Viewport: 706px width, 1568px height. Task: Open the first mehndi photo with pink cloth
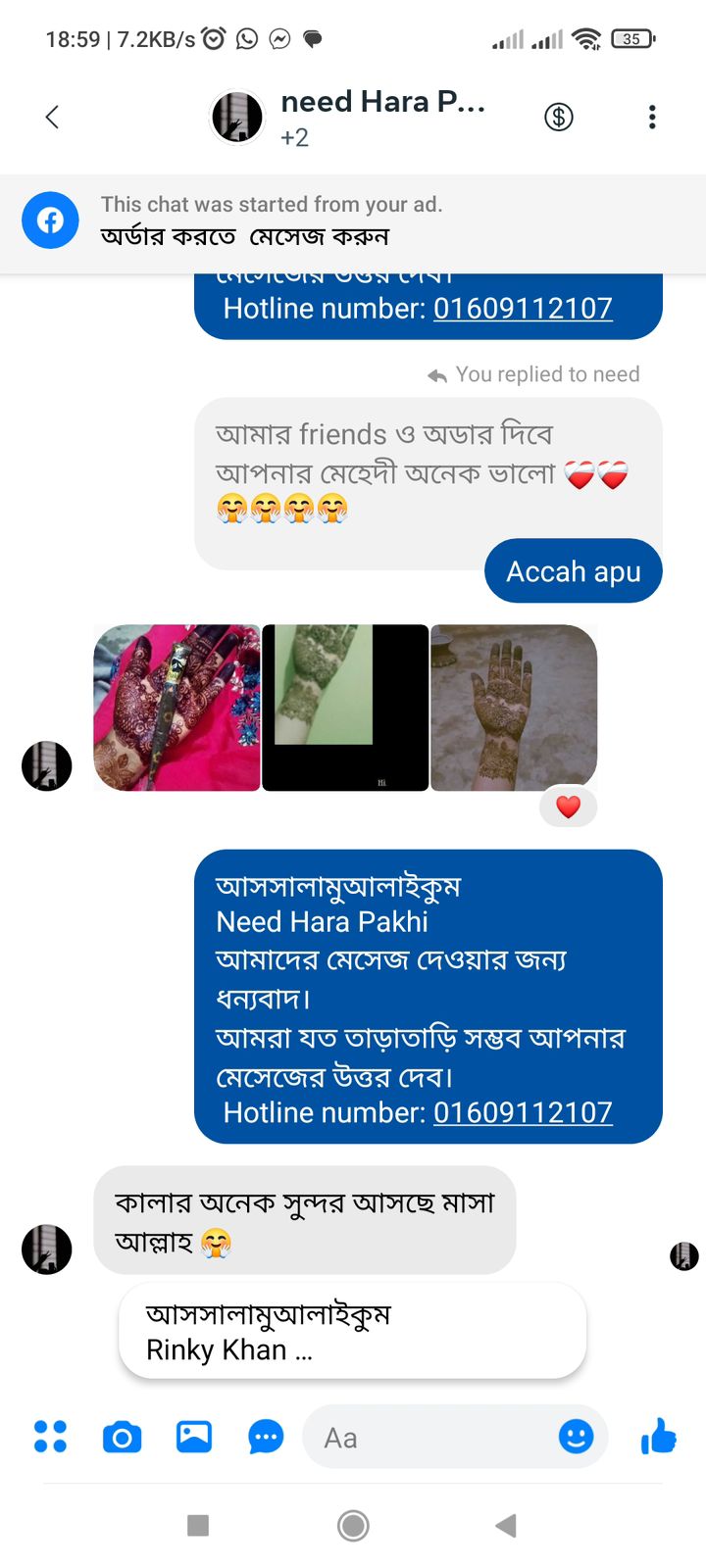coord(176,708)
